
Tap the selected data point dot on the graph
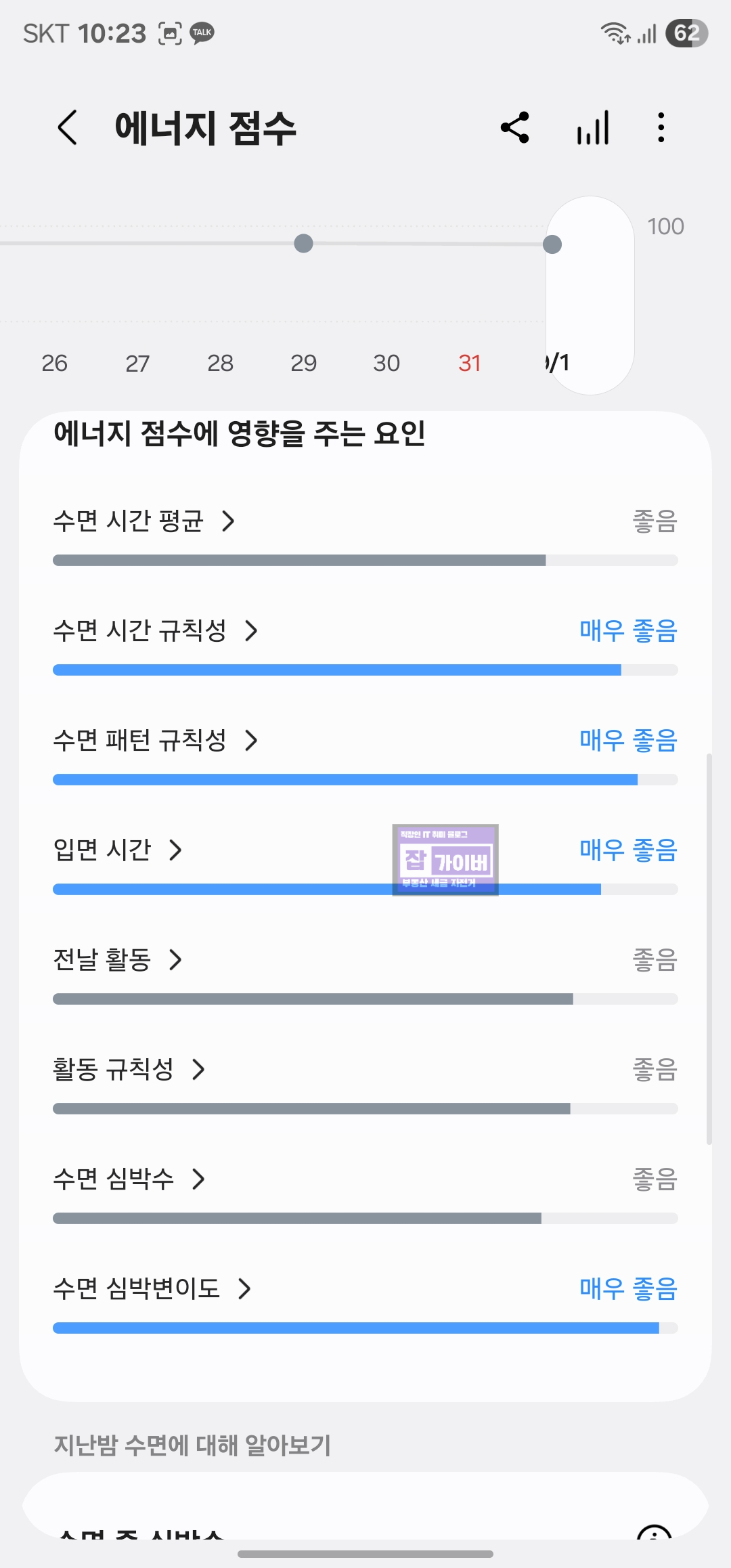pos(555,242)
